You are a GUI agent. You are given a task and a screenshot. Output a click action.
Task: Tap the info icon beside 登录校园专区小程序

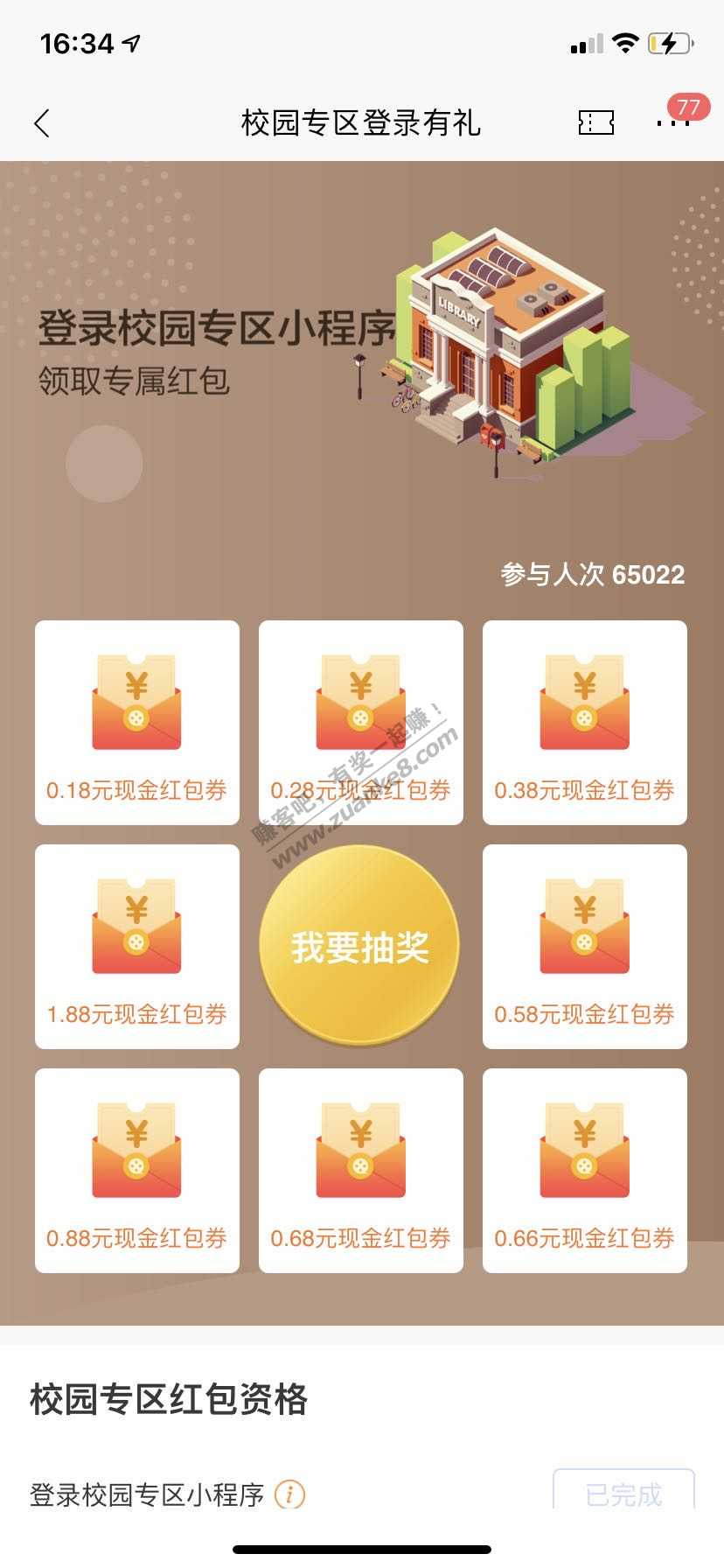[289, 1494]
